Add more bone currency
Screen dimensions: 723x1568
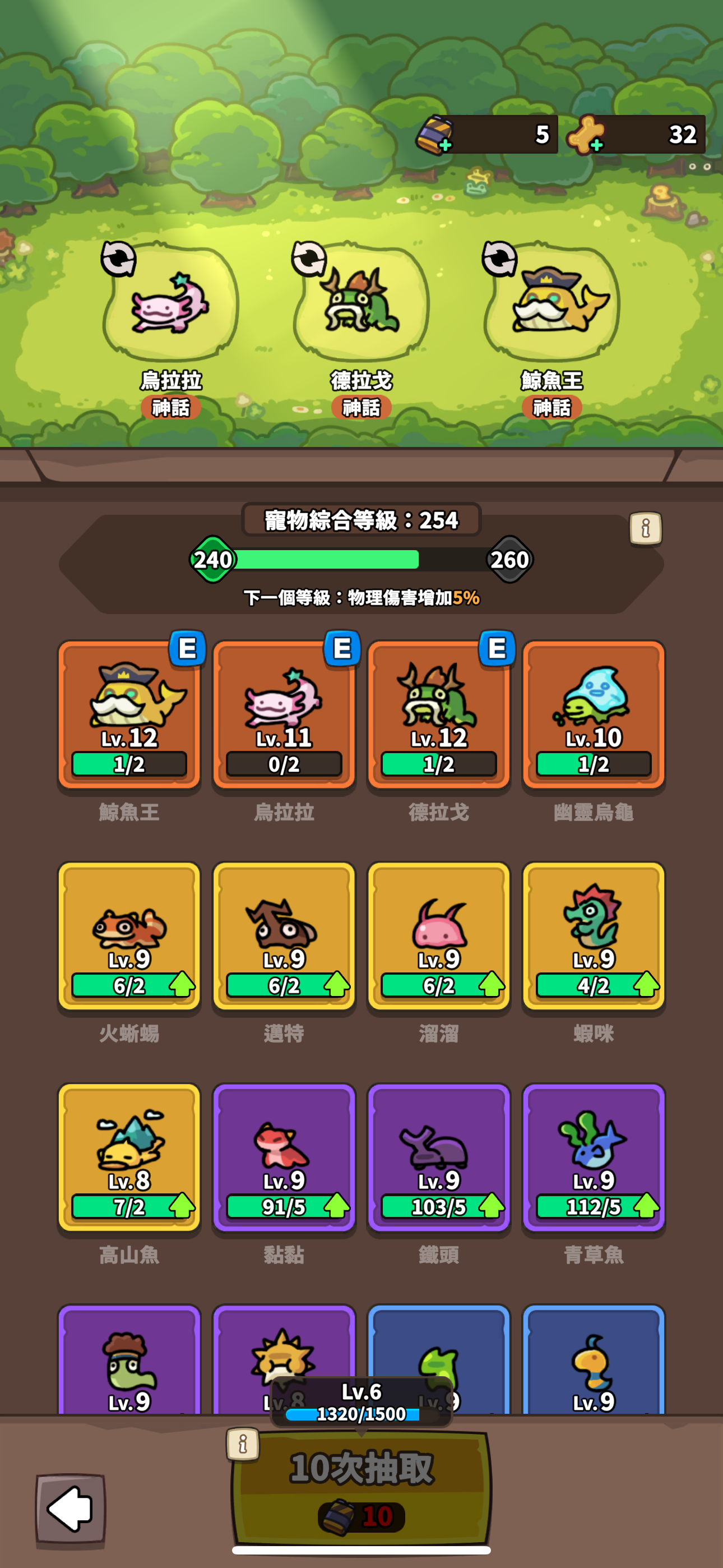(596, 144)
